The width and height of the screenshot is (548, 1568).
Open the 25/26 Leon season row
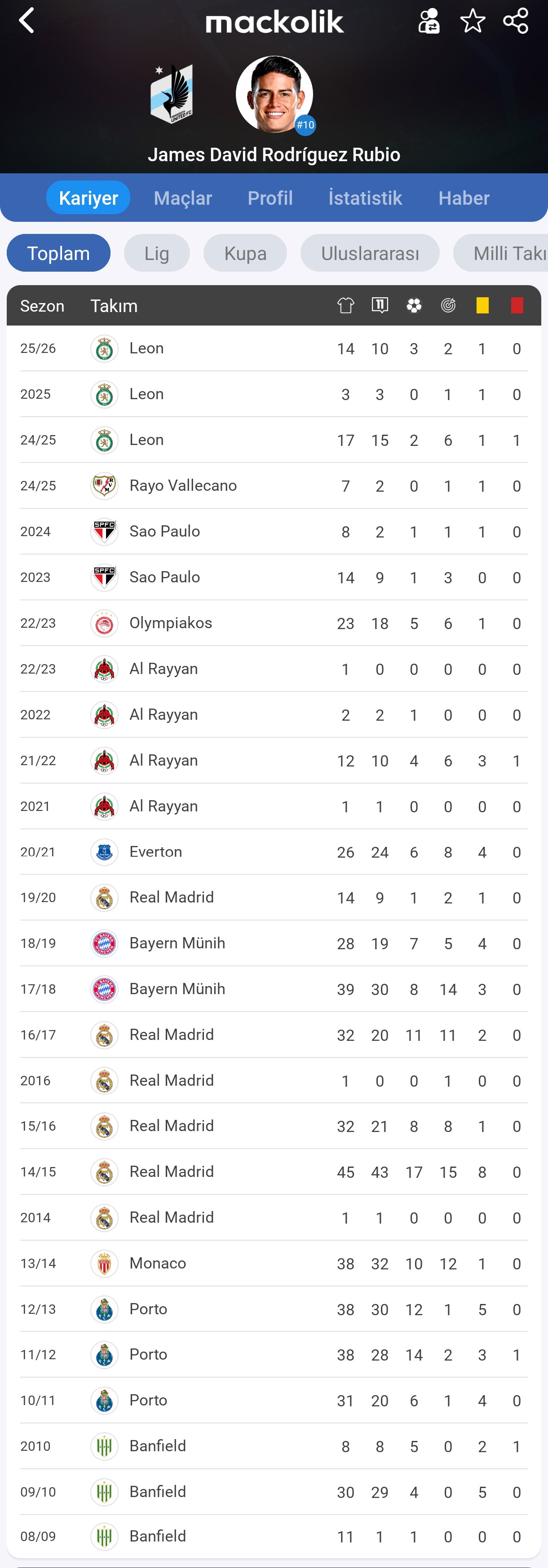point(274,349)
